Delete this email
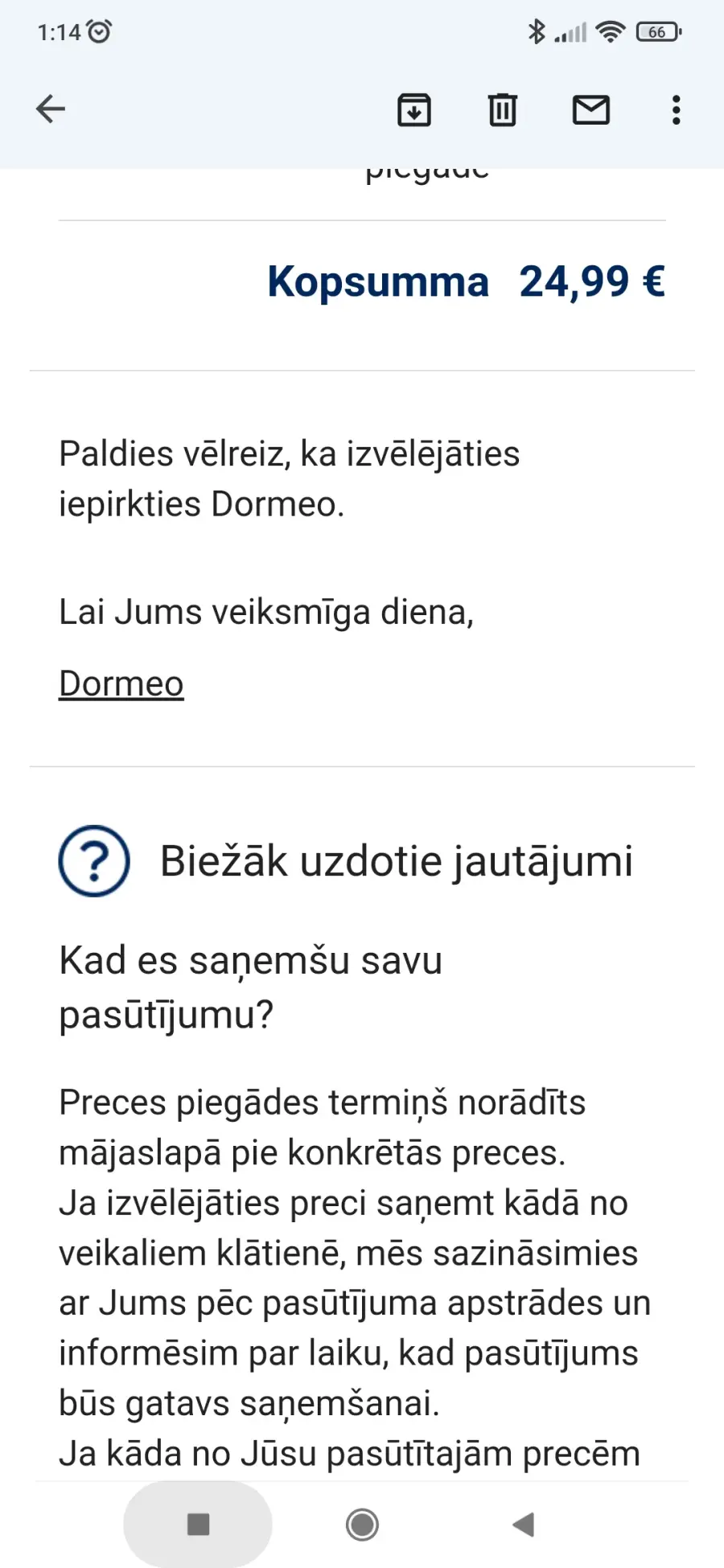This screenshot has width=724, height=1568. tap(503, 110)
